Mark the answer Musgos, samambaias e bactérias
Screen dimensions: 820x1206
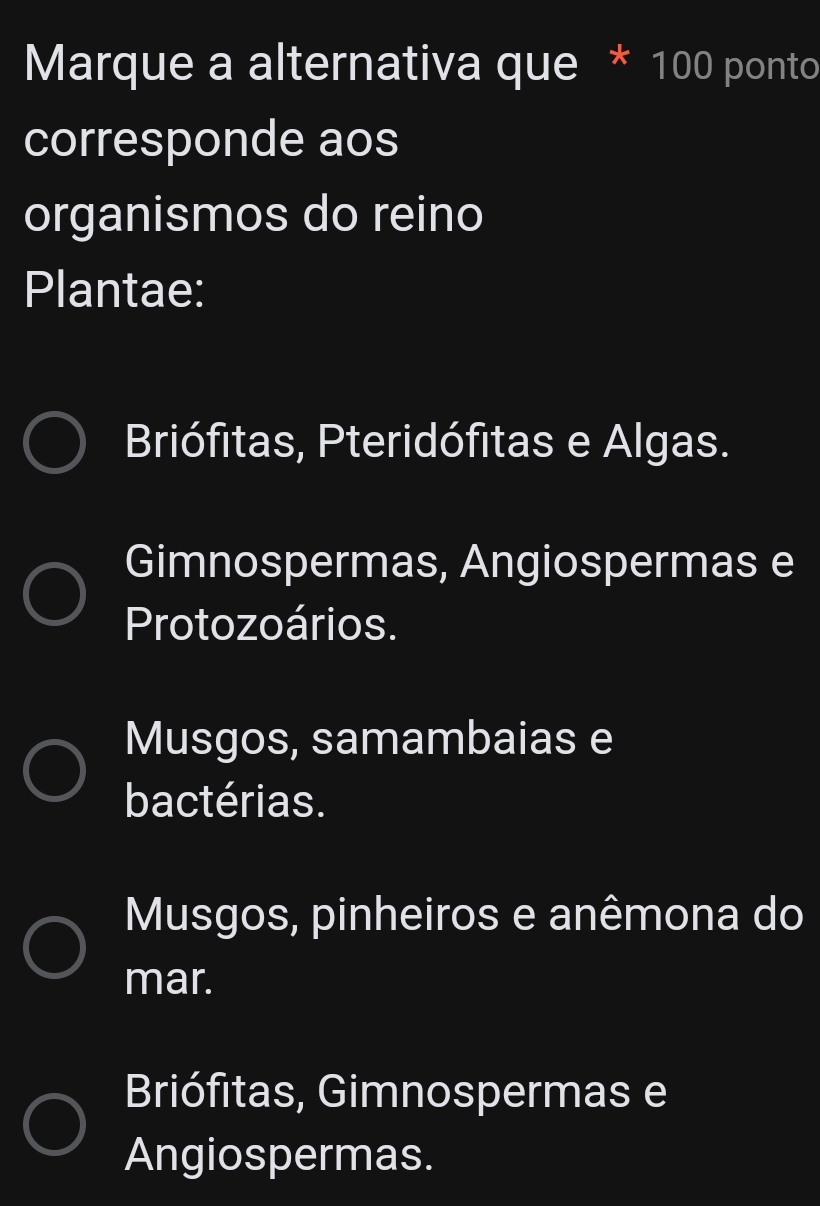tap(55, 771)
